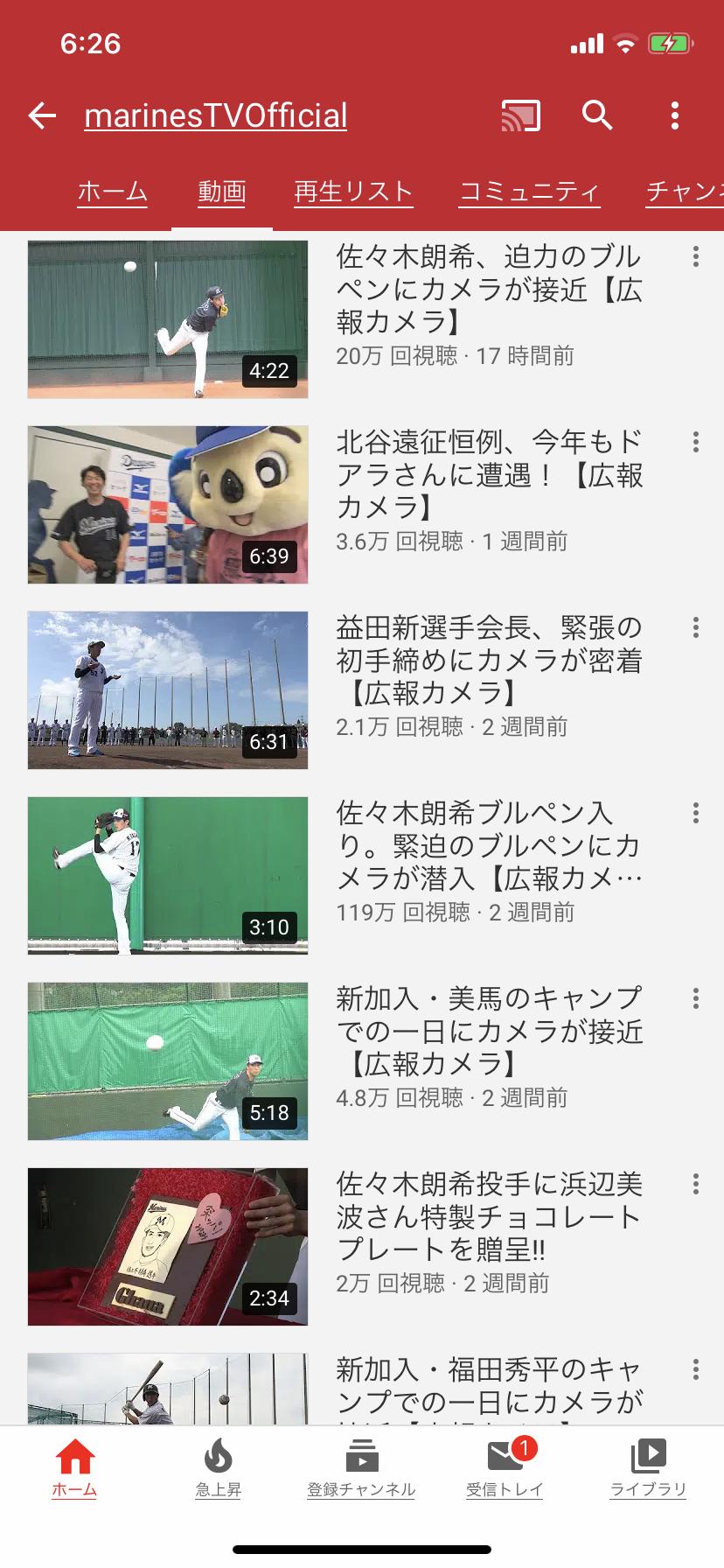Open the ライブラリ tab
Screen dimensions: 724x1568
point(648,1468)
